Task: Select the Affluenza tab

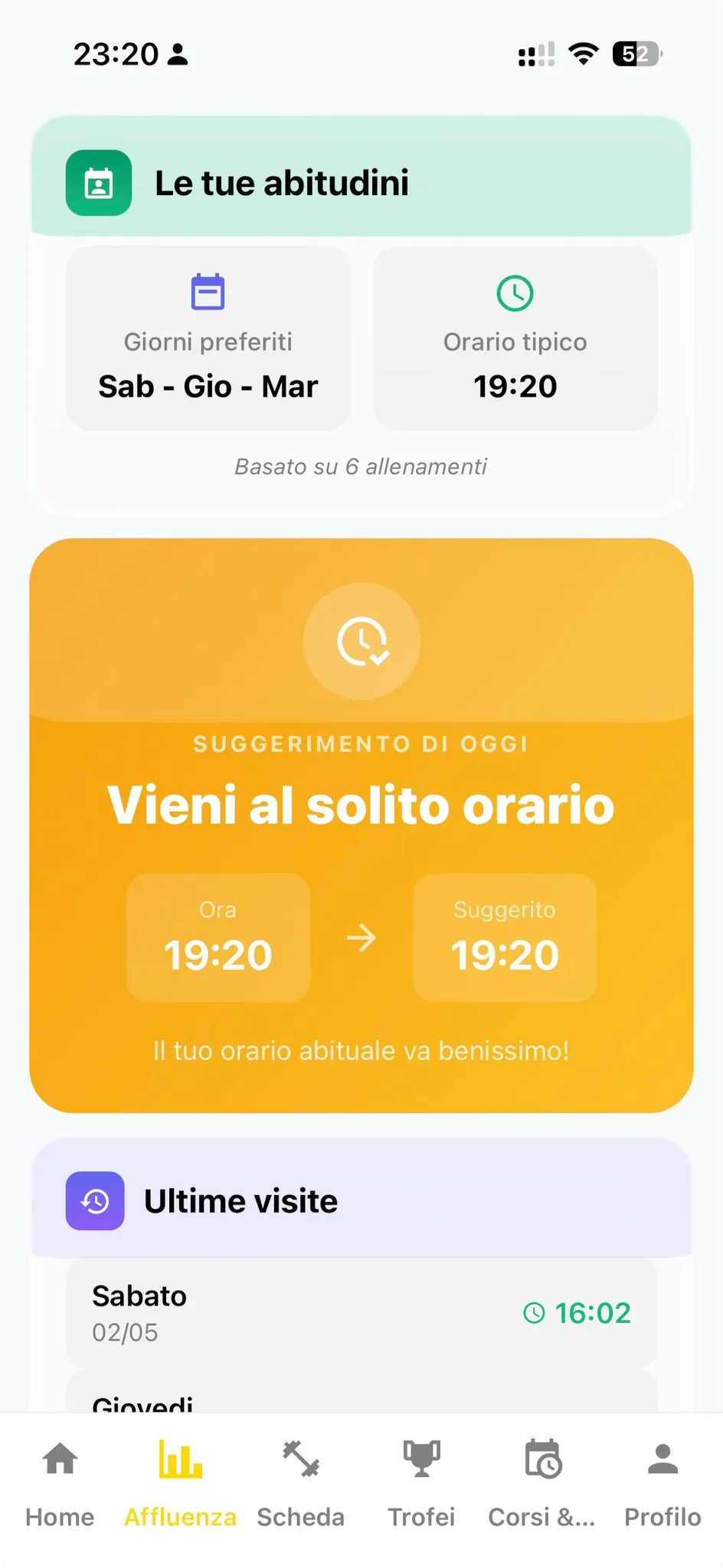Action: [x=180, y=1485]
